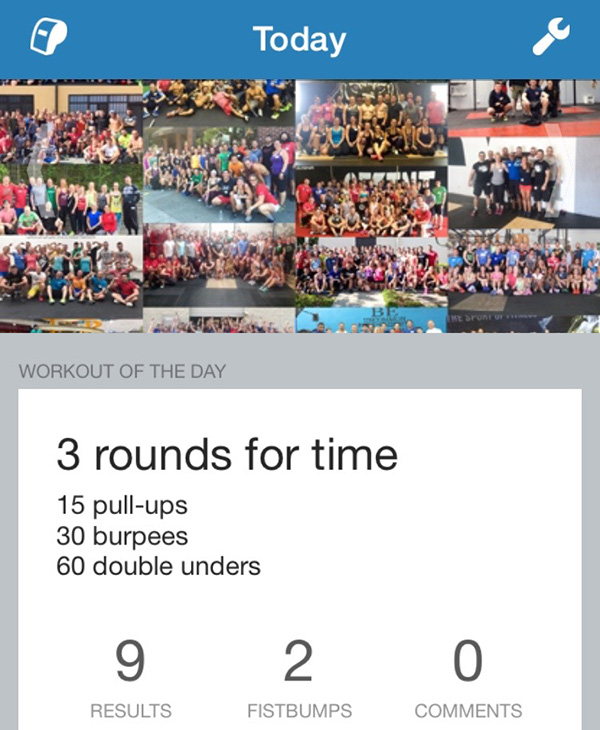Open settings via the wrench icon
Screen dimensions: 600x730
[550, 38]
